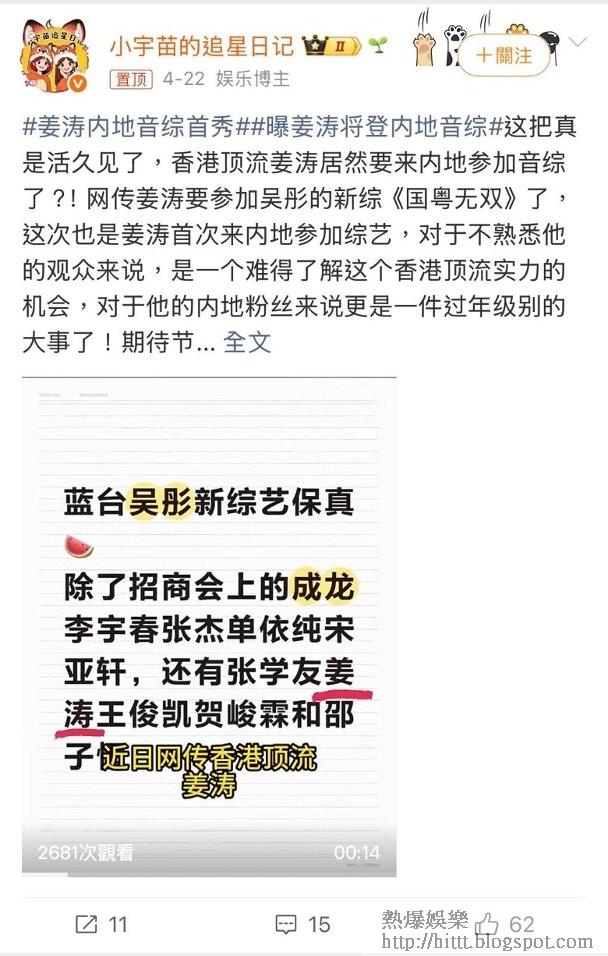The image size is (608, 956).
Task: Open hashtag #姜涛内地音综首秀#
Action: [127, 127]
